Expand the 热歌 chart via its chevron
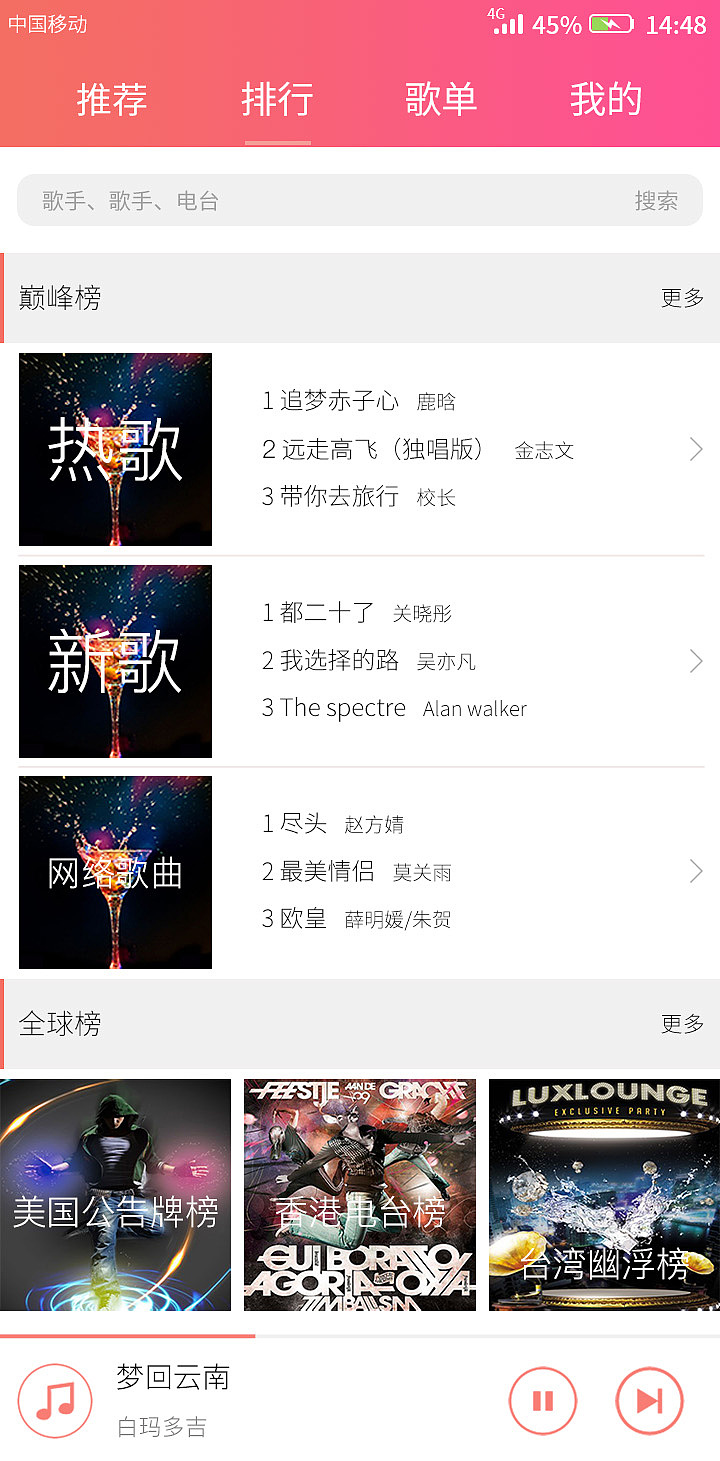The image size is (720, 1461). (x=695, y=449)
